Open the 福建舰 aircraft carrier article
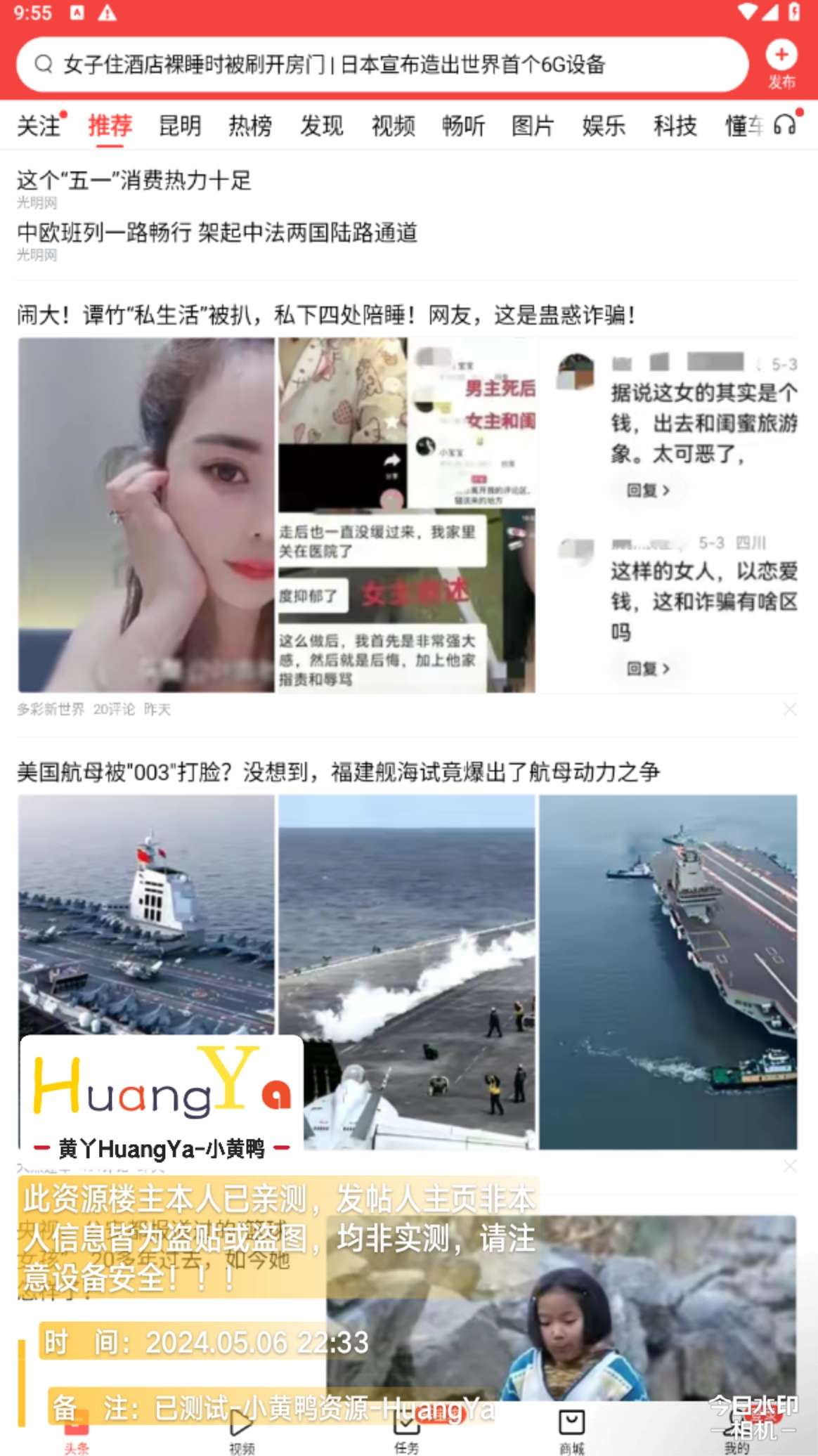The width and height of the screenshot is (818, 1456). 337,772
